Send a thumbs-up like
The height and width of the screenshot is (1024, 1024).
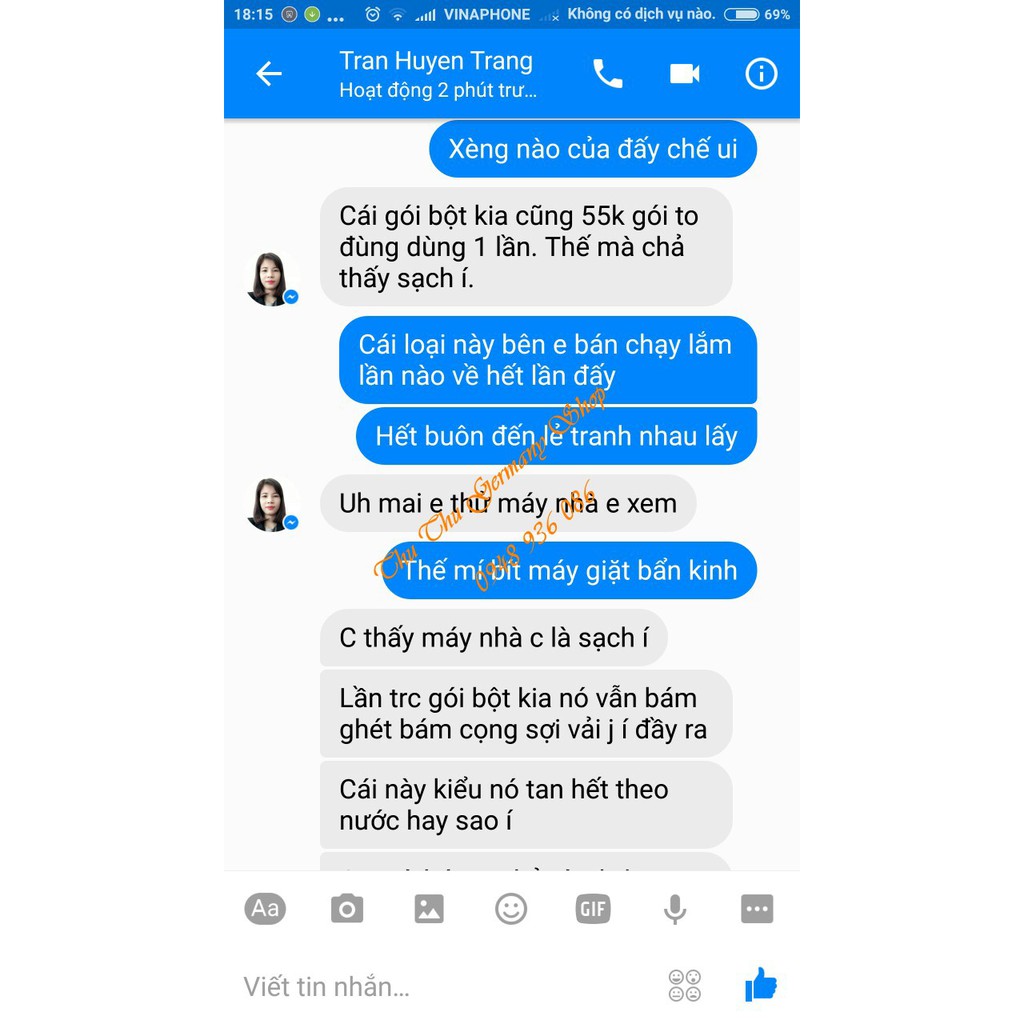761,985
